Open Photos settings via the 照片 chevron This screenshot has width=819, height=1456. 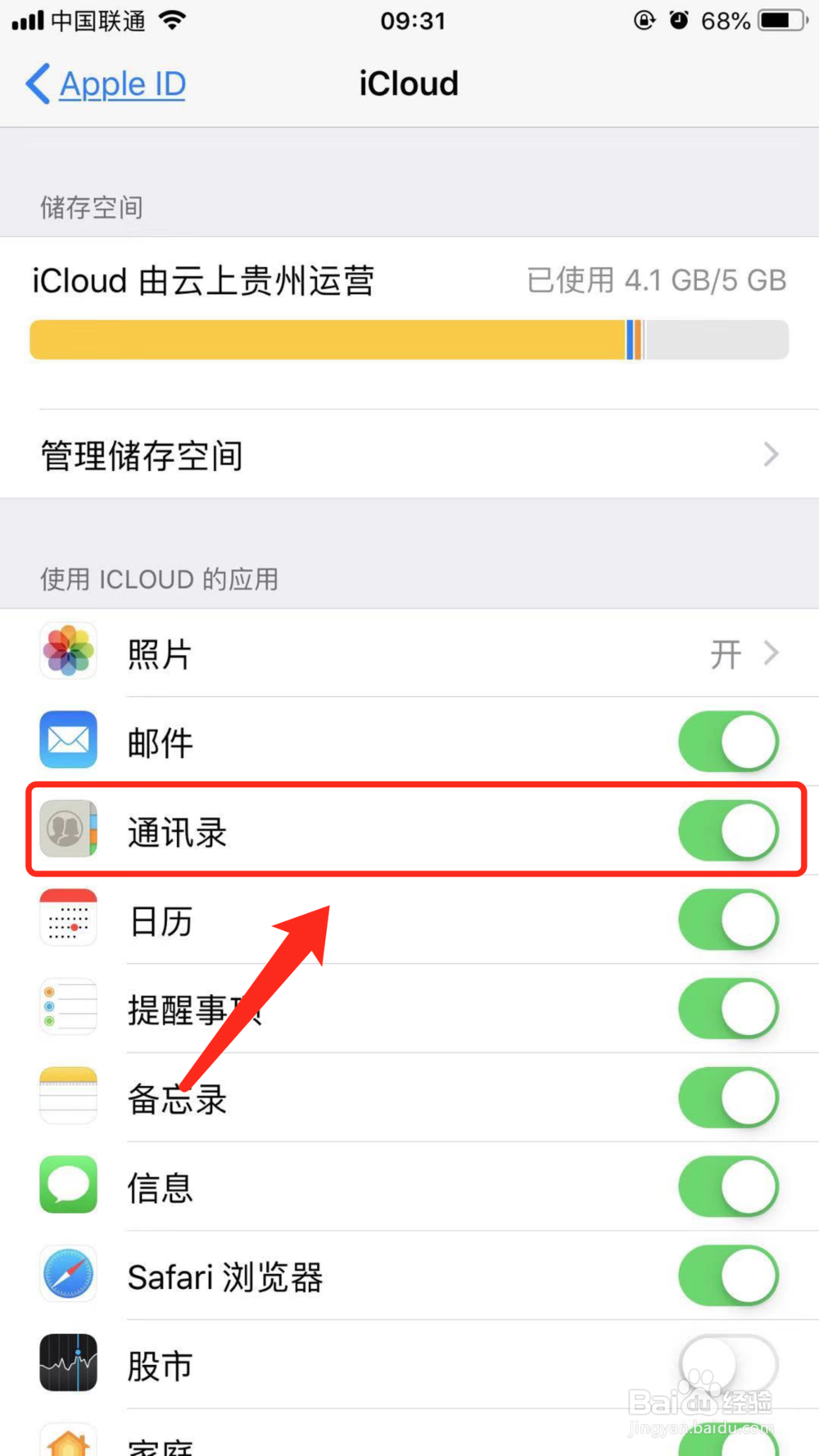tap(768, 653)
